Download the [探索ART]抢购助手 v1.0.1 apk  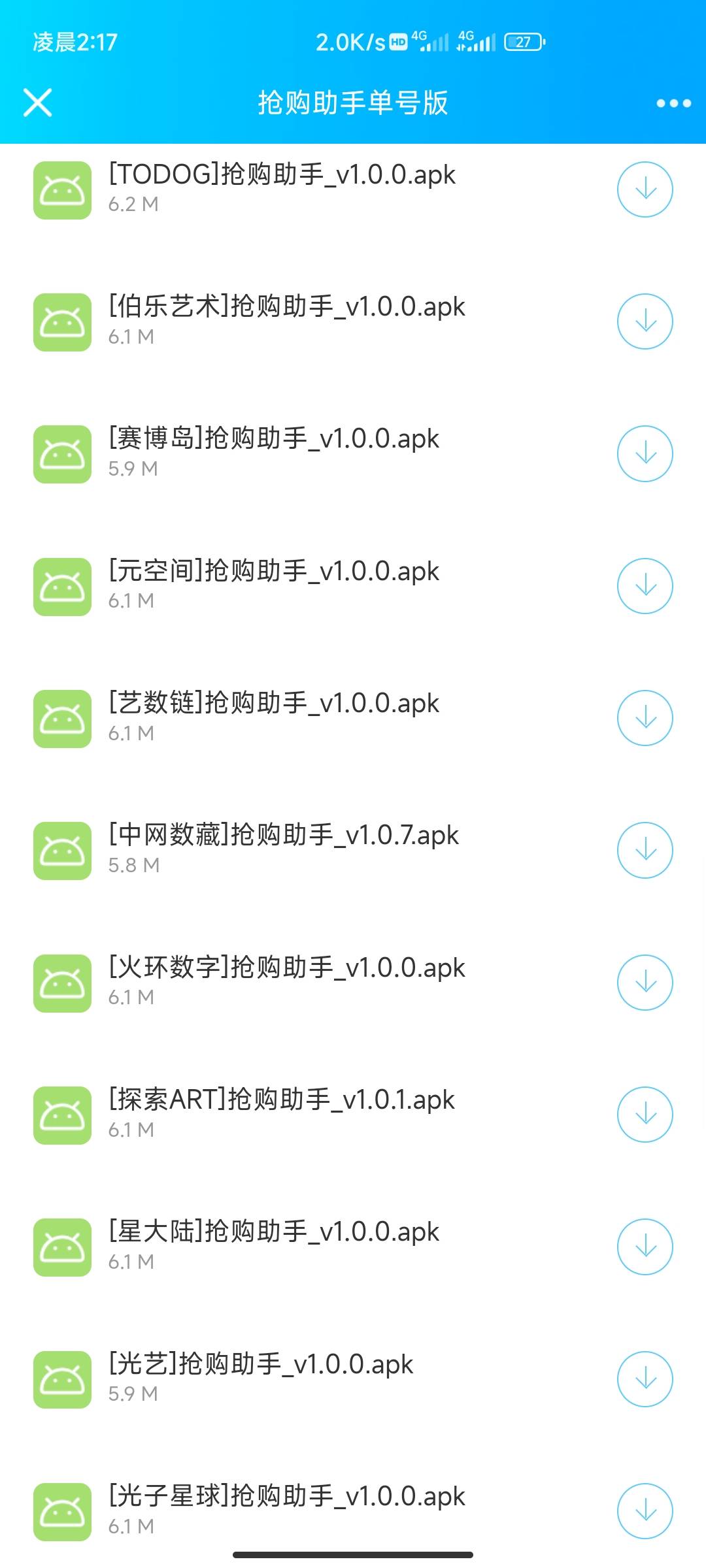[645, 1115]
